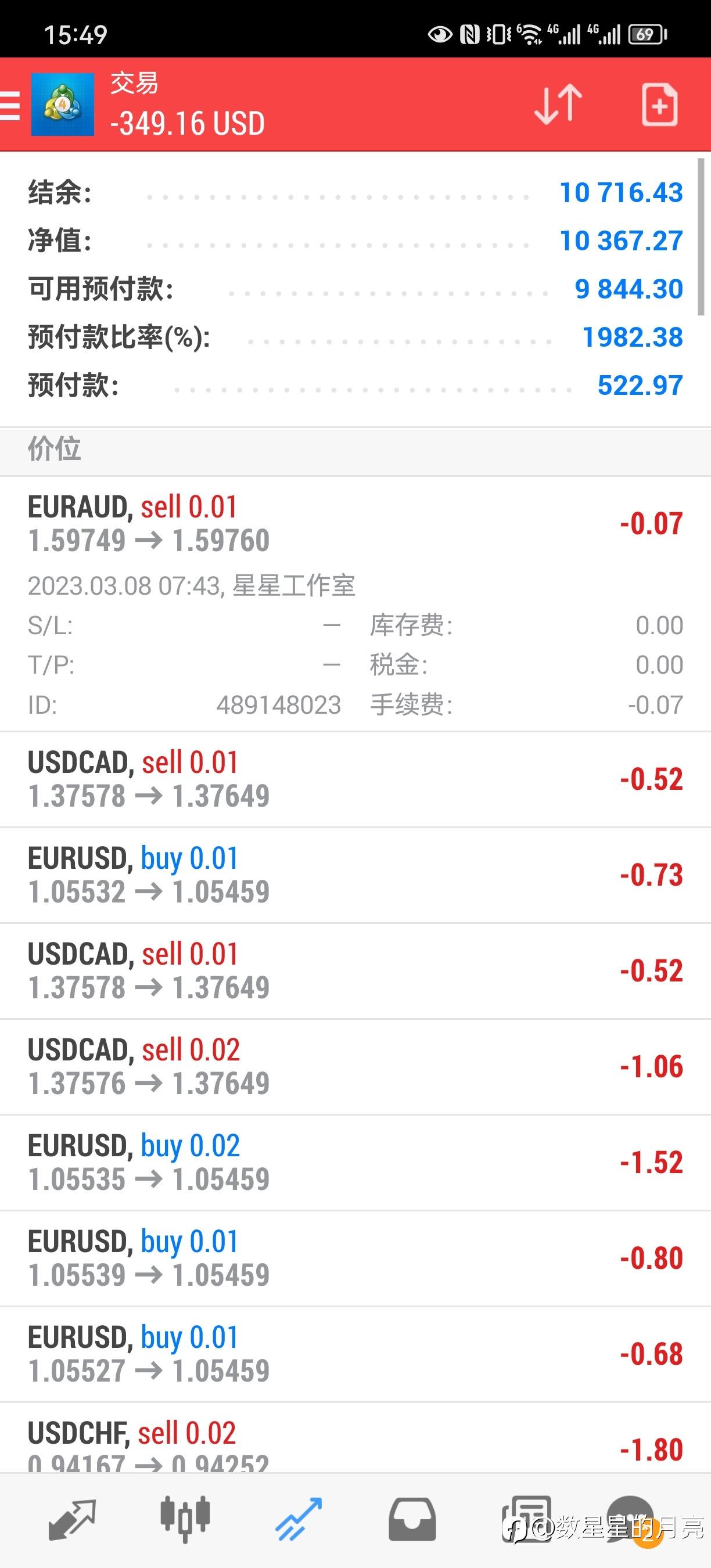Create a new order
Image resolution: width=711 pixels, height=1568 pixels.
[659, 105]
